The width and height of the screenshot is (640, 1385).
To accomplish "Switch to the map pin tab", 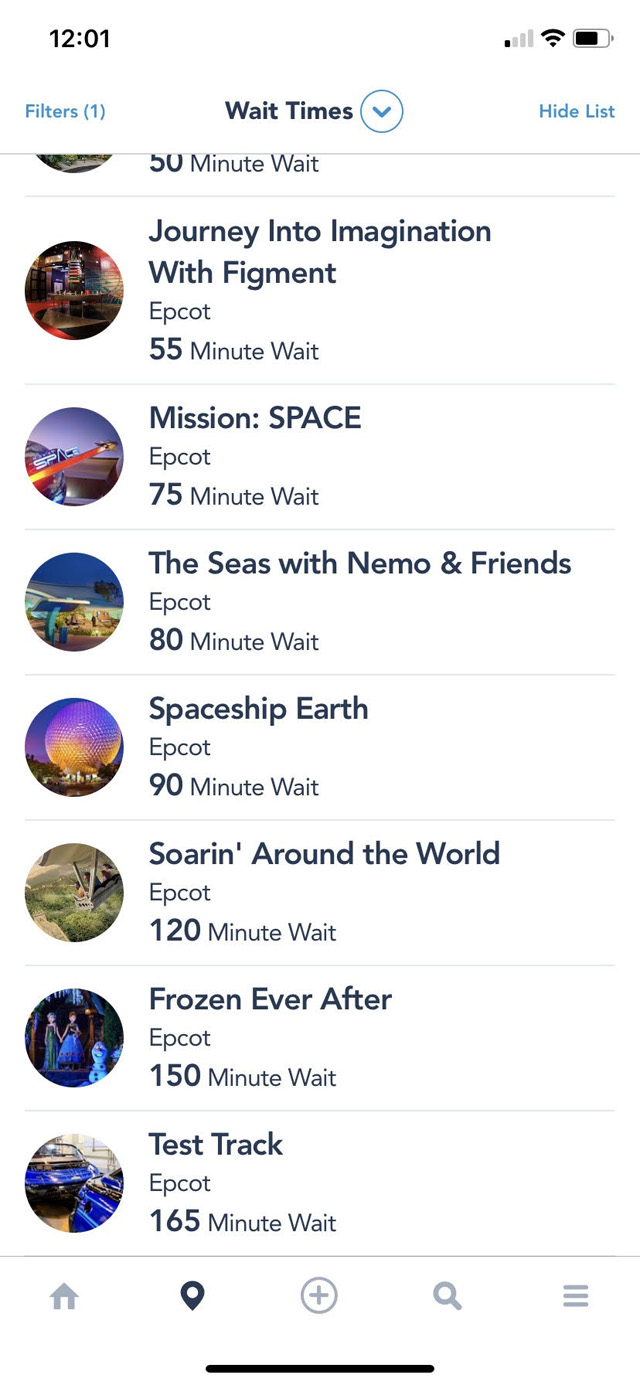I will coord(192,1297).
